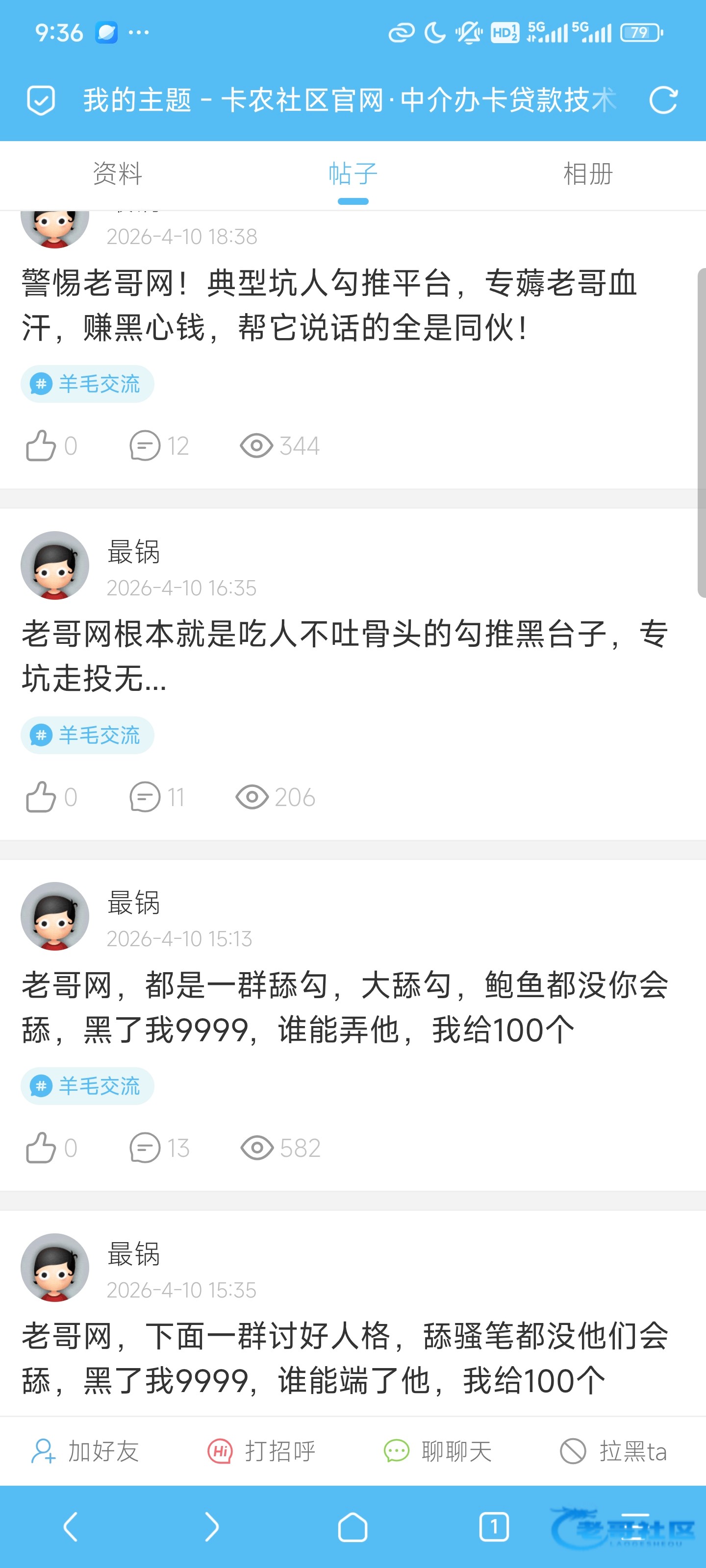The image size is (706, 1568).
Task: Start a chat using 聊聊天
Action: (x=439, y=1452)
